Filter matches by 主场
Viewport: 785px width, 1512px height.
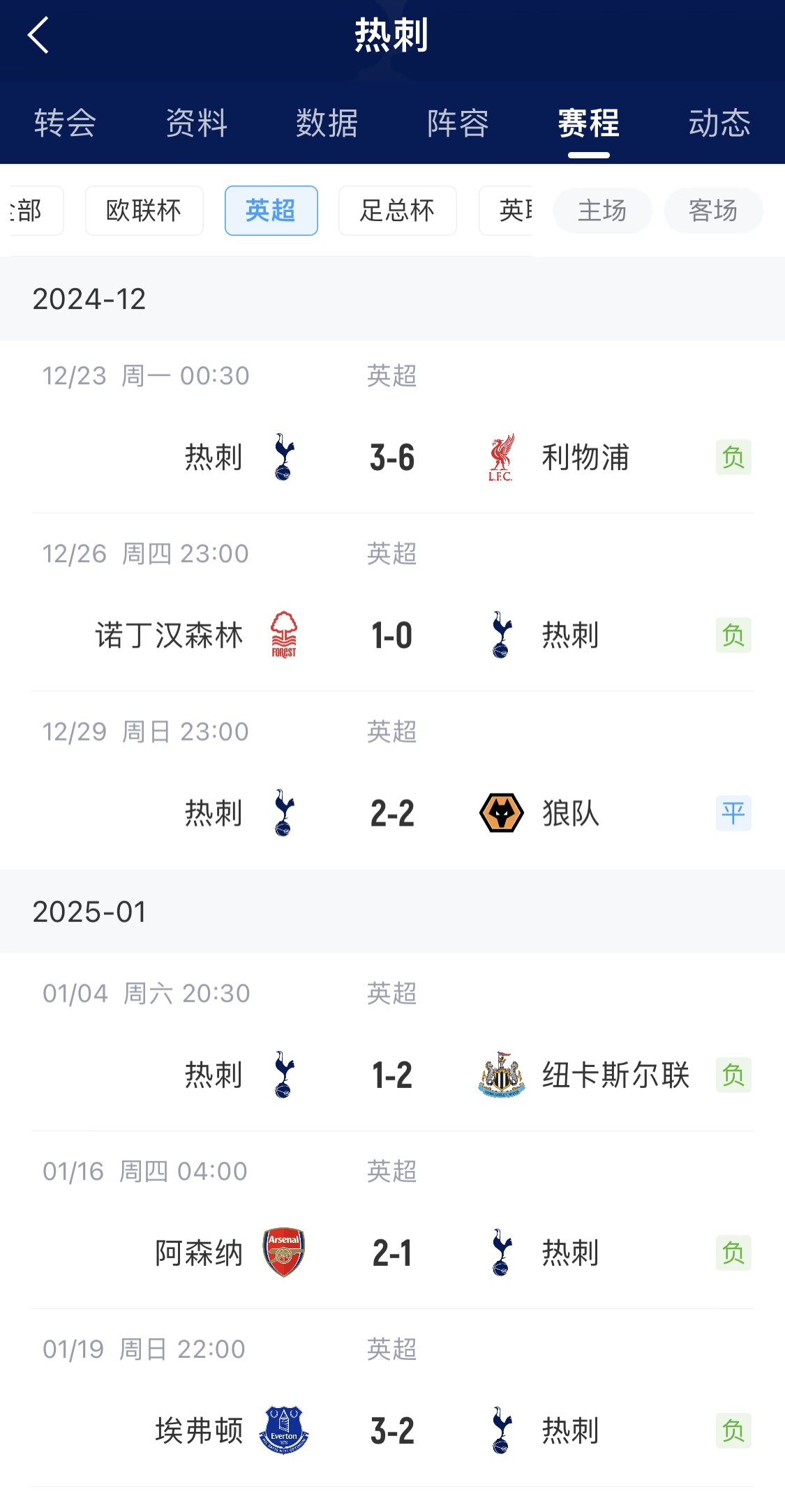point(602,211)
